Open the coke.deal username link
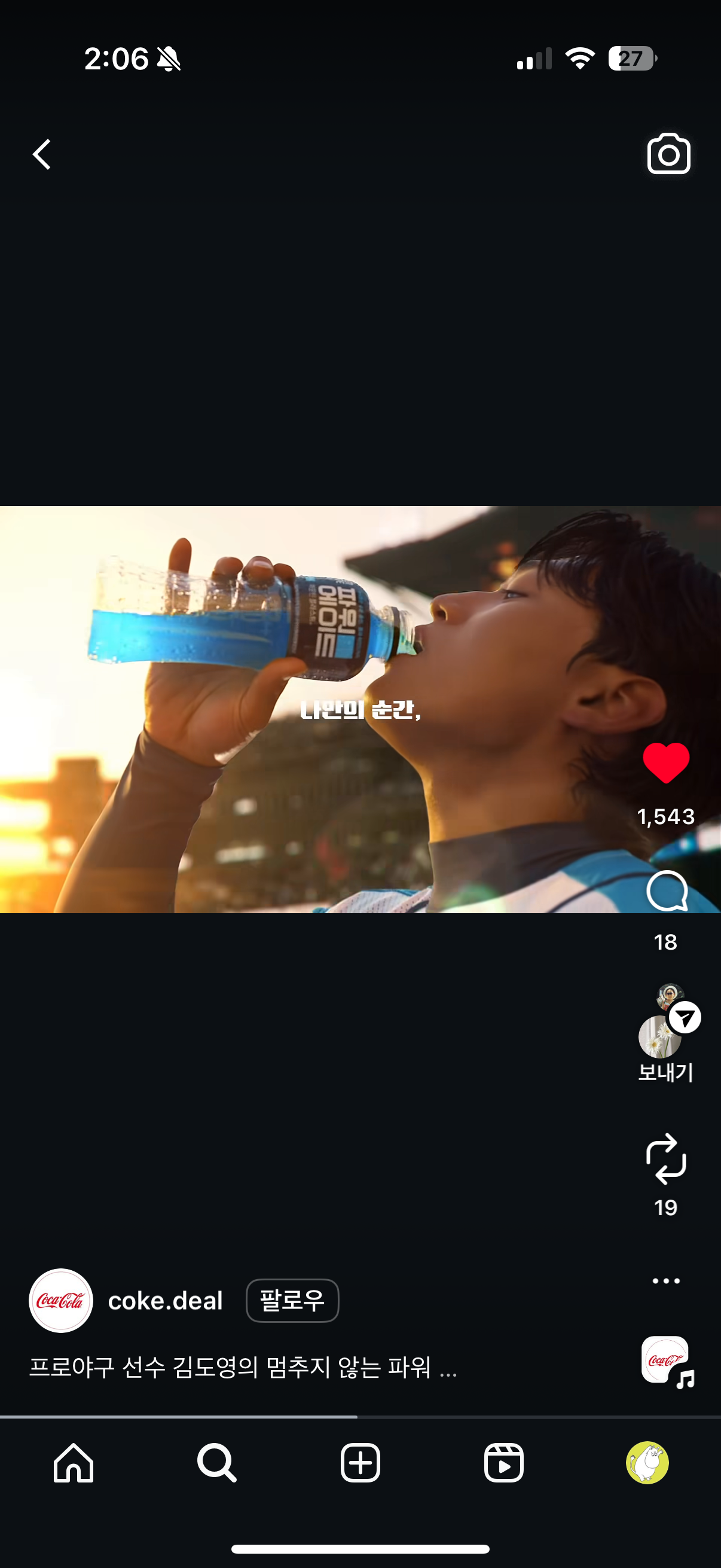 (x=165, y=1301)
